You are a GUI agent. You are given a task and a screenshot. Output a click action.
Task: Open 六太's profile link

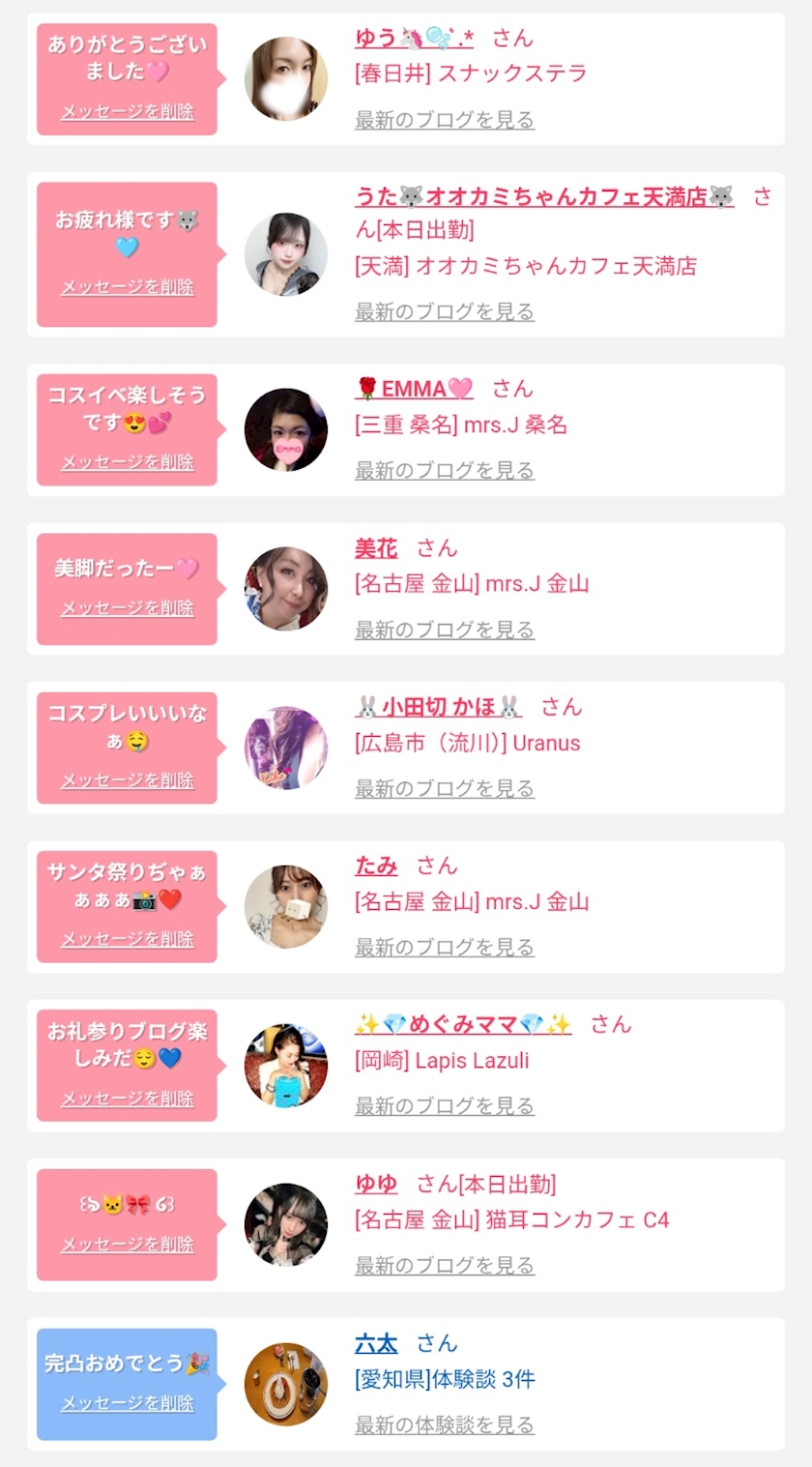pyautogui.click(x=376, y=1343)
